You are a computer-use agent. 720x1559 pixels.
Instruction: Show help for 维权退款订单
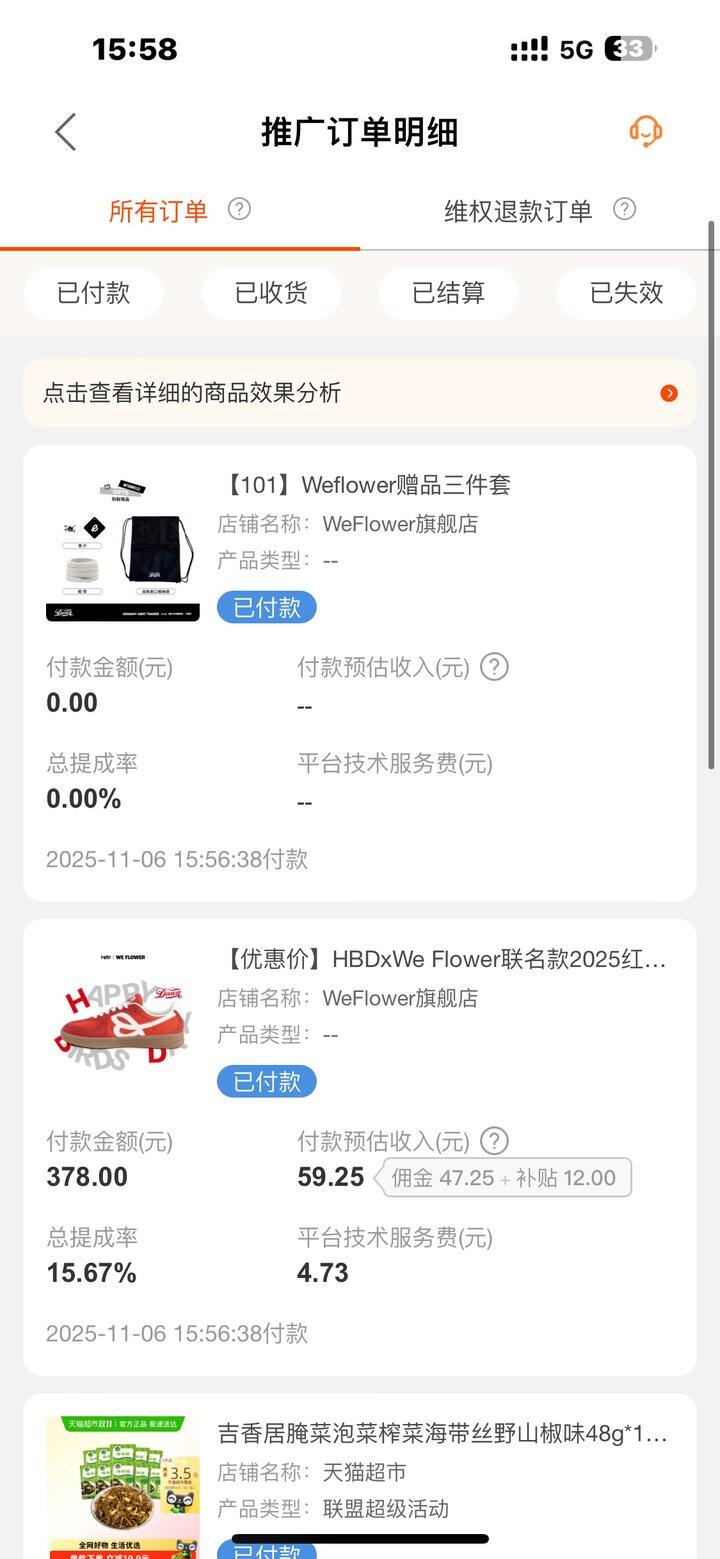(x=625, y=209)
